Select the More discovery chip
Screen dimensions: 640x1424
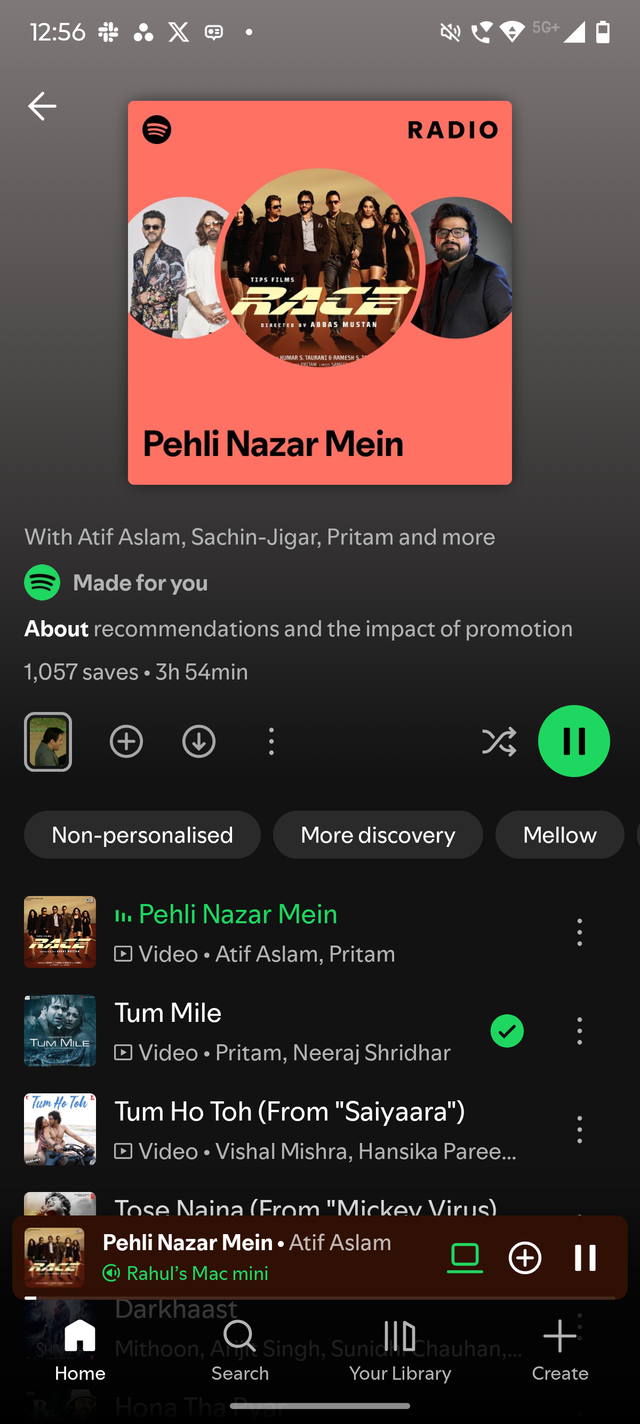(x=378, y=835)
